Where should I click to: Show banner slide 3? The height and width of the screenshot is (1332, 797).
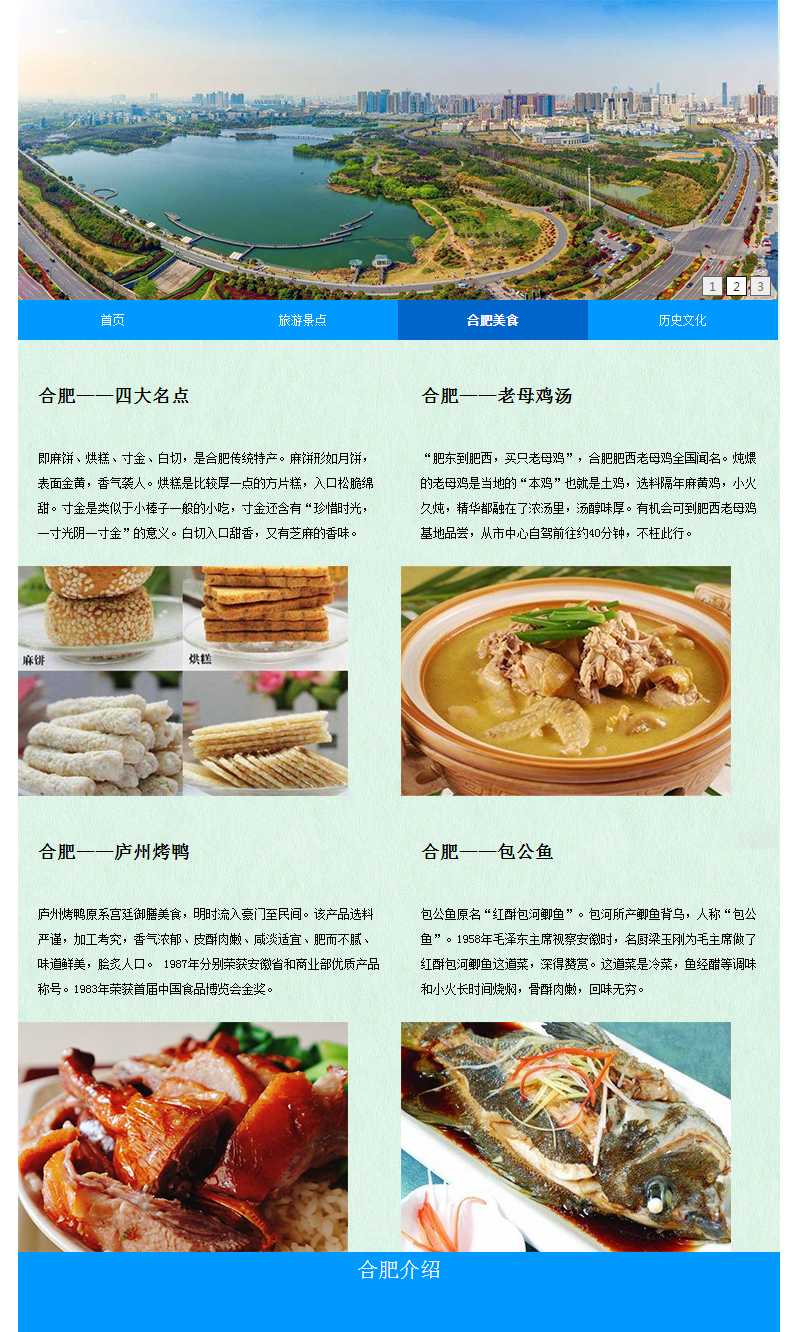pyautogui.click(x=761, y=287)
